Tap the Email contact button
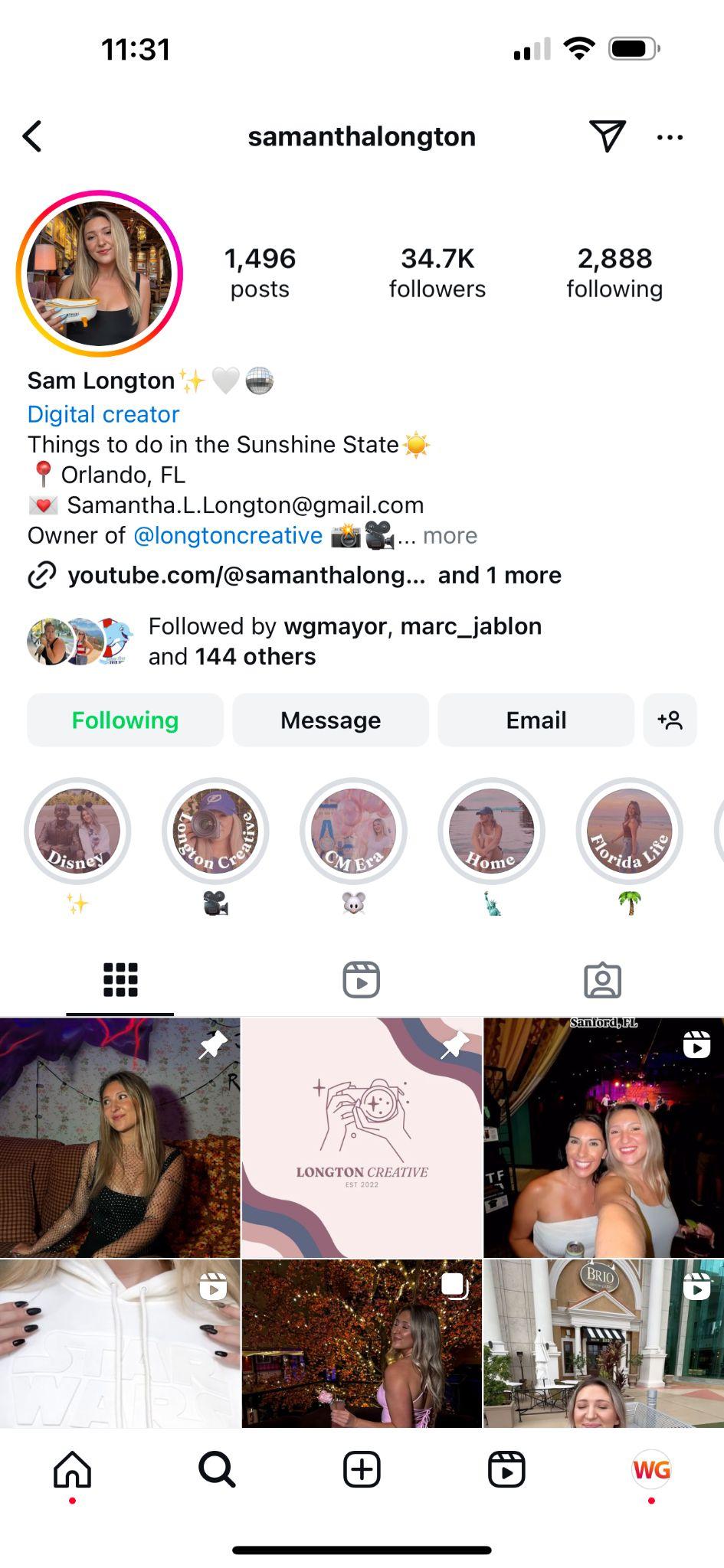This screenshot has height=1568, width=724. 536,720
